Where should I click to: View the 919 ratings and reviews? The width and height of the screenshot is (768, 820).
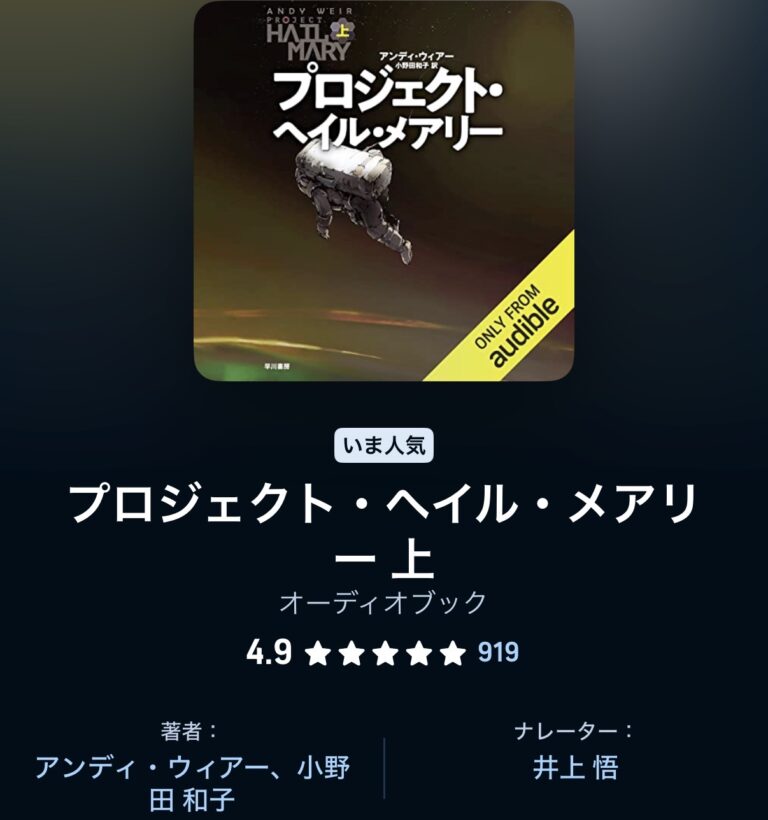point(498,653)
